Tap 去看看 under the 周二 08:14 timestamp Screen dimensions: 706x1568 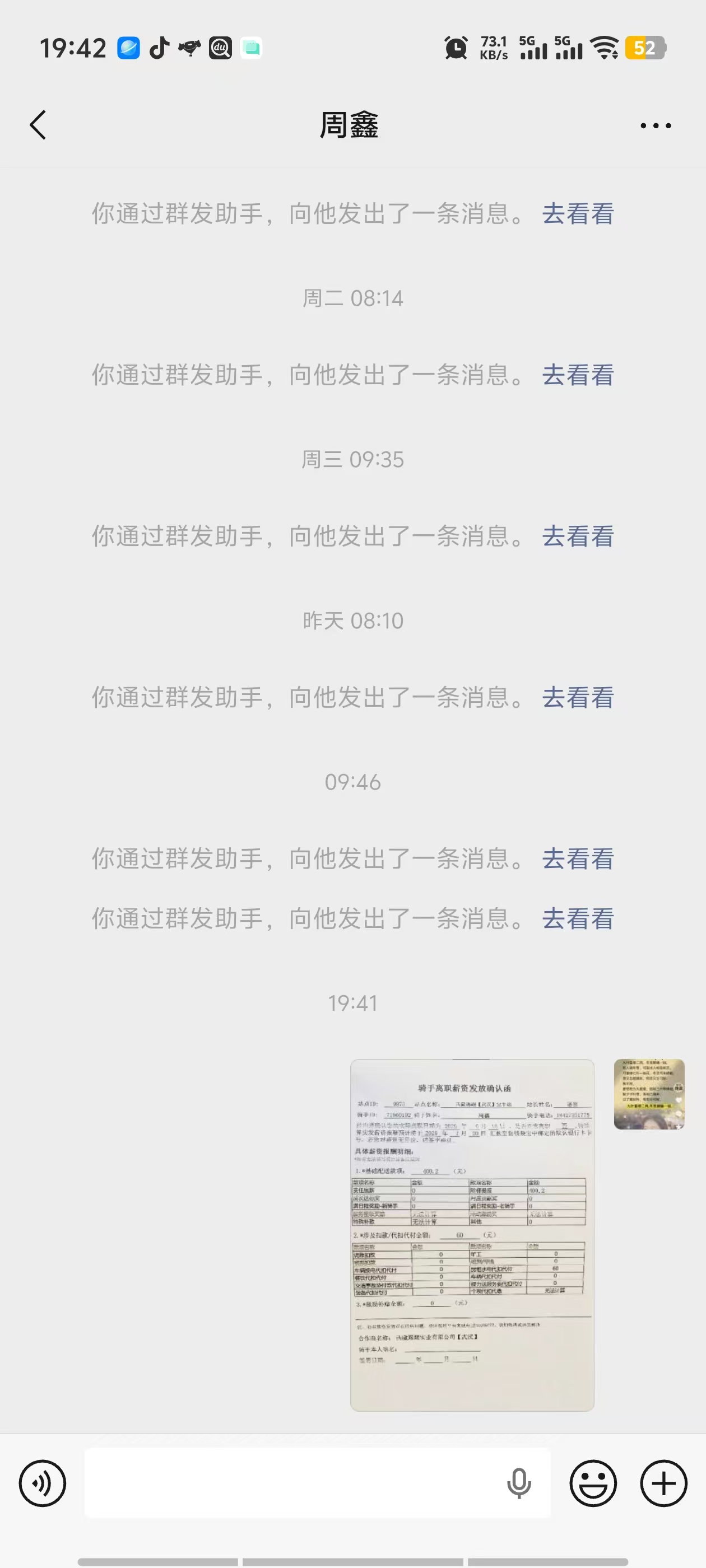pos(578,375)
